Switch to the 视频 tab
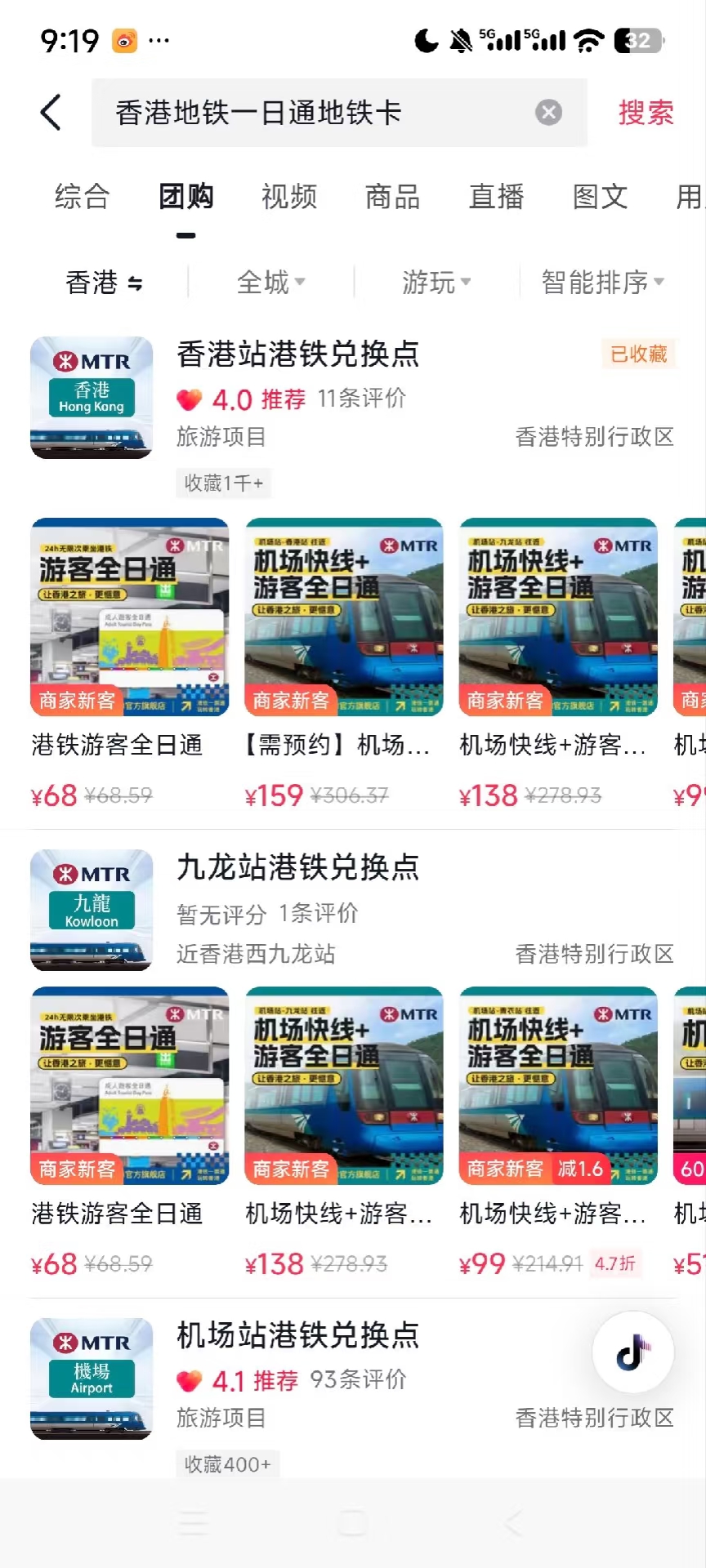 289,197
